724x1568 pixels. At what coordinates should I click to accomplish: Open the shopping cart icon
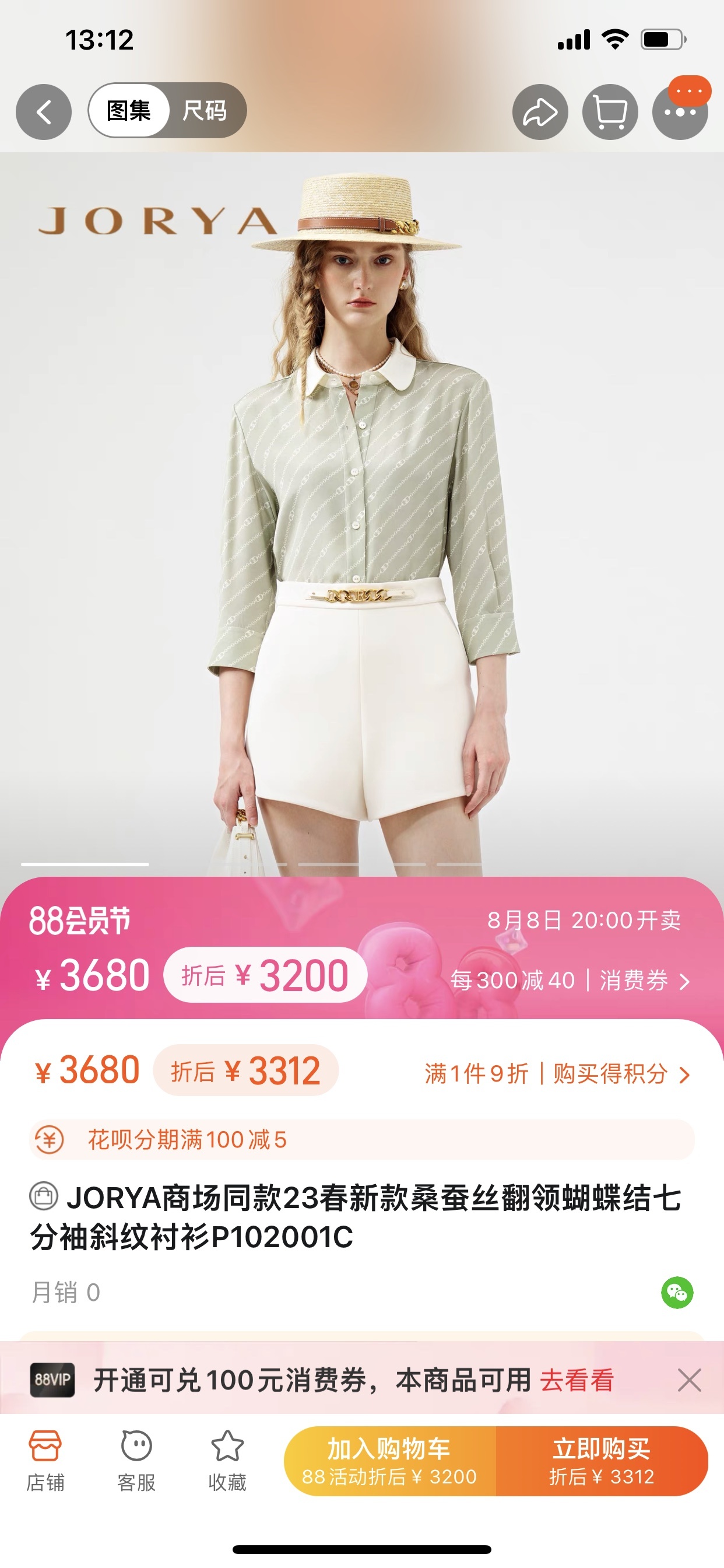click(x=610, y=112)
